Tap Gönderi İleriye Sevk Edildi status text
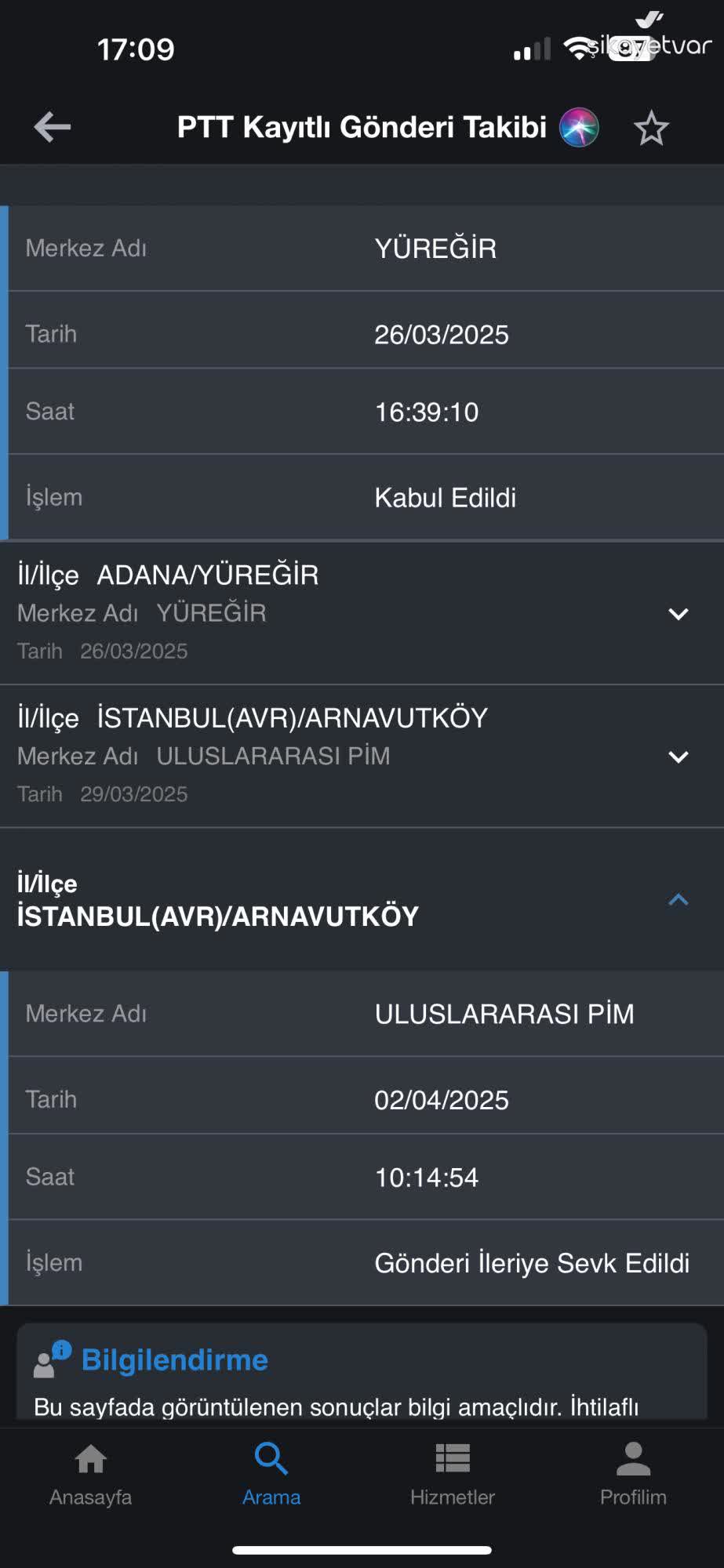This screenshot has height=1568, width=724. tap(533, 1262)
